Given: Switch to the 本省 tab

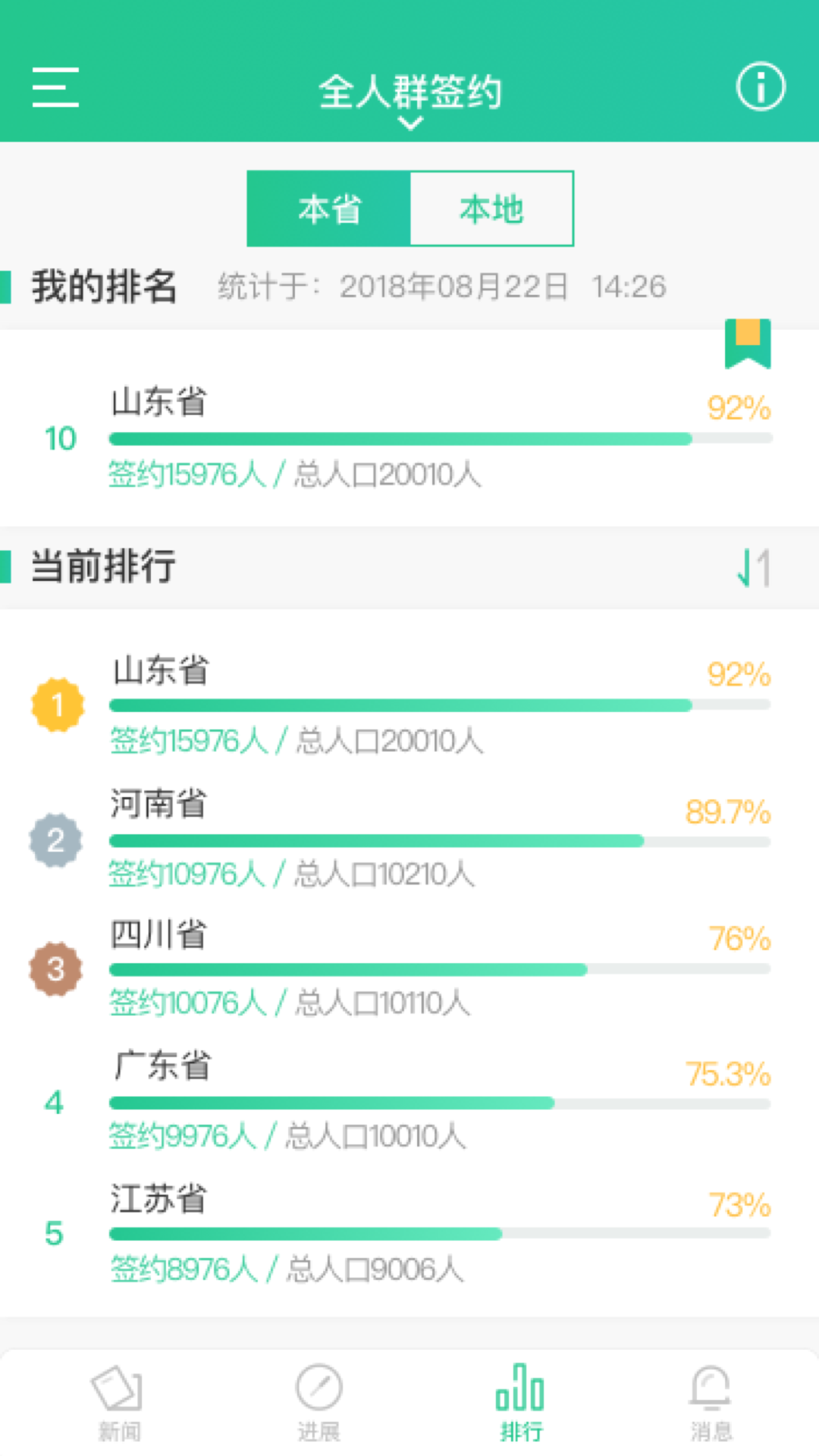Looking at the screenshot, I should [x=328, y=209].
